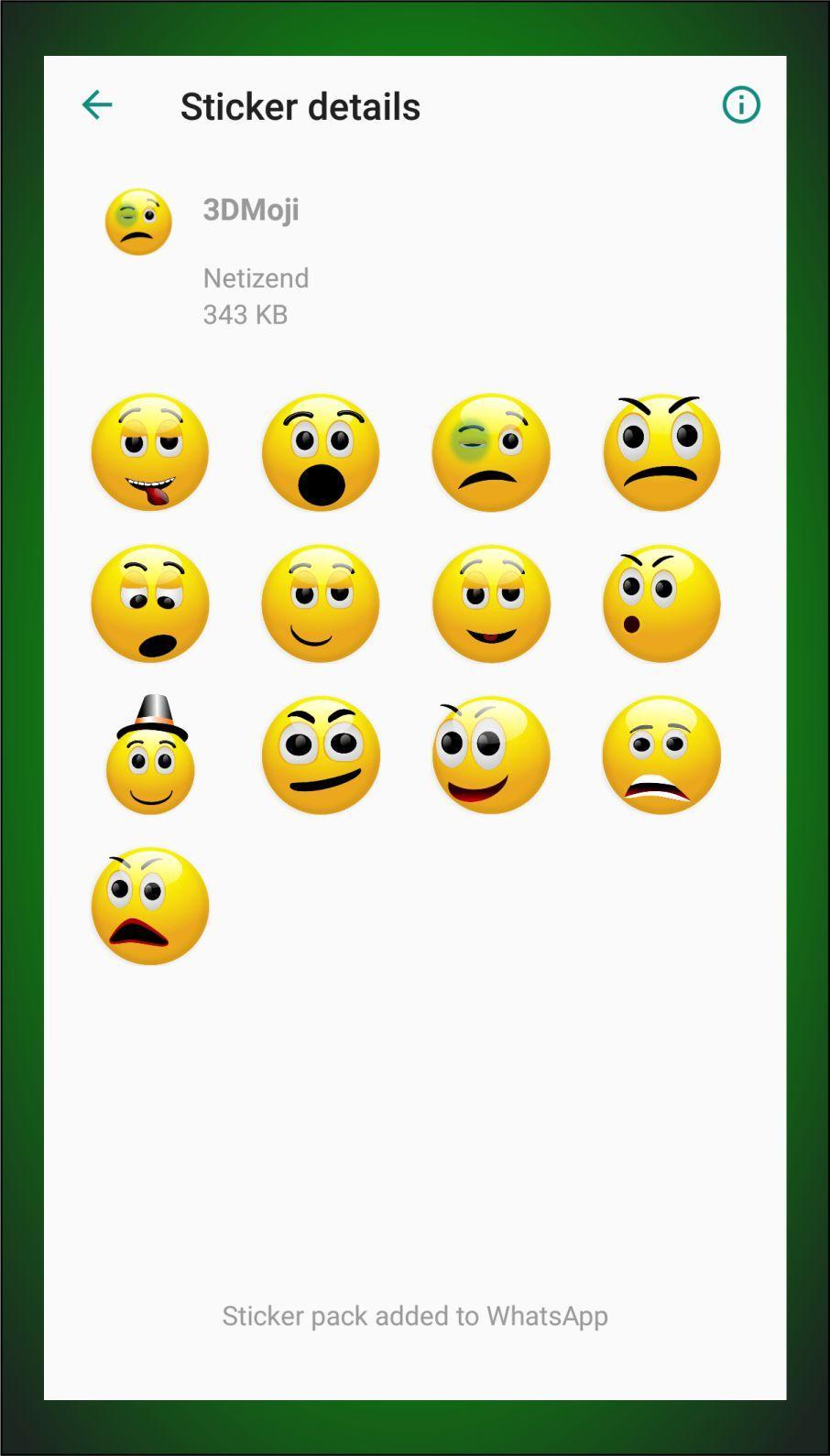Preview the laughing emoji with red mouth
The width and height of the screenshot is (830, 1456).
491,756
